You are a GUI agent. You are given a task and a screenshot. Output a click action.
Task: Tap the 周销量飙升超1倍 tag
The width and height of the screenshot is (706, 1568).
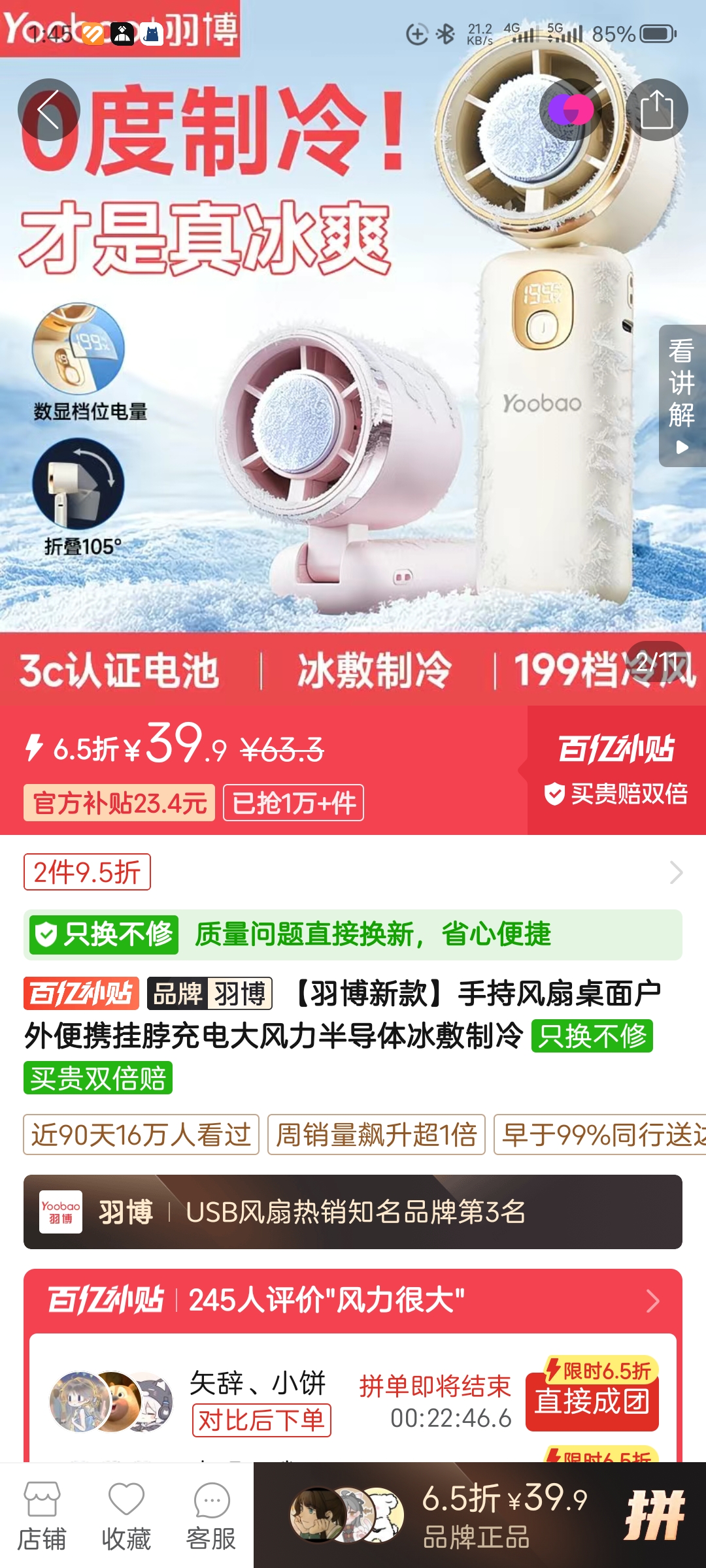pyautogui.click(x=376, y=1135)
